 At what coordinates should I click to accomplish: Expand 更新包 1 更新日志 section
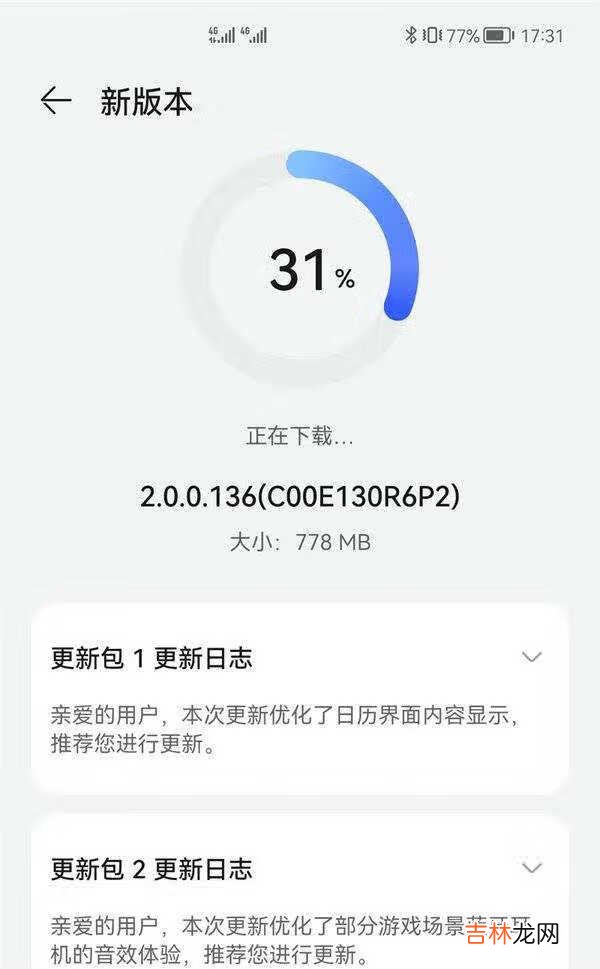(532, 657)
